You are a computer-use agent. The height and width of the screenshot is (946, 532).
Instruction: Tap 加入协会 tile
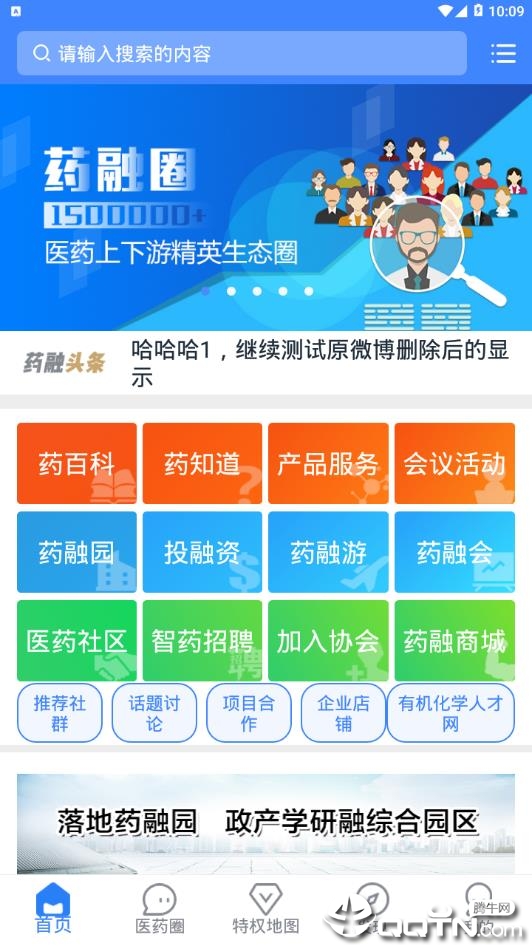[x=328, y=641]
